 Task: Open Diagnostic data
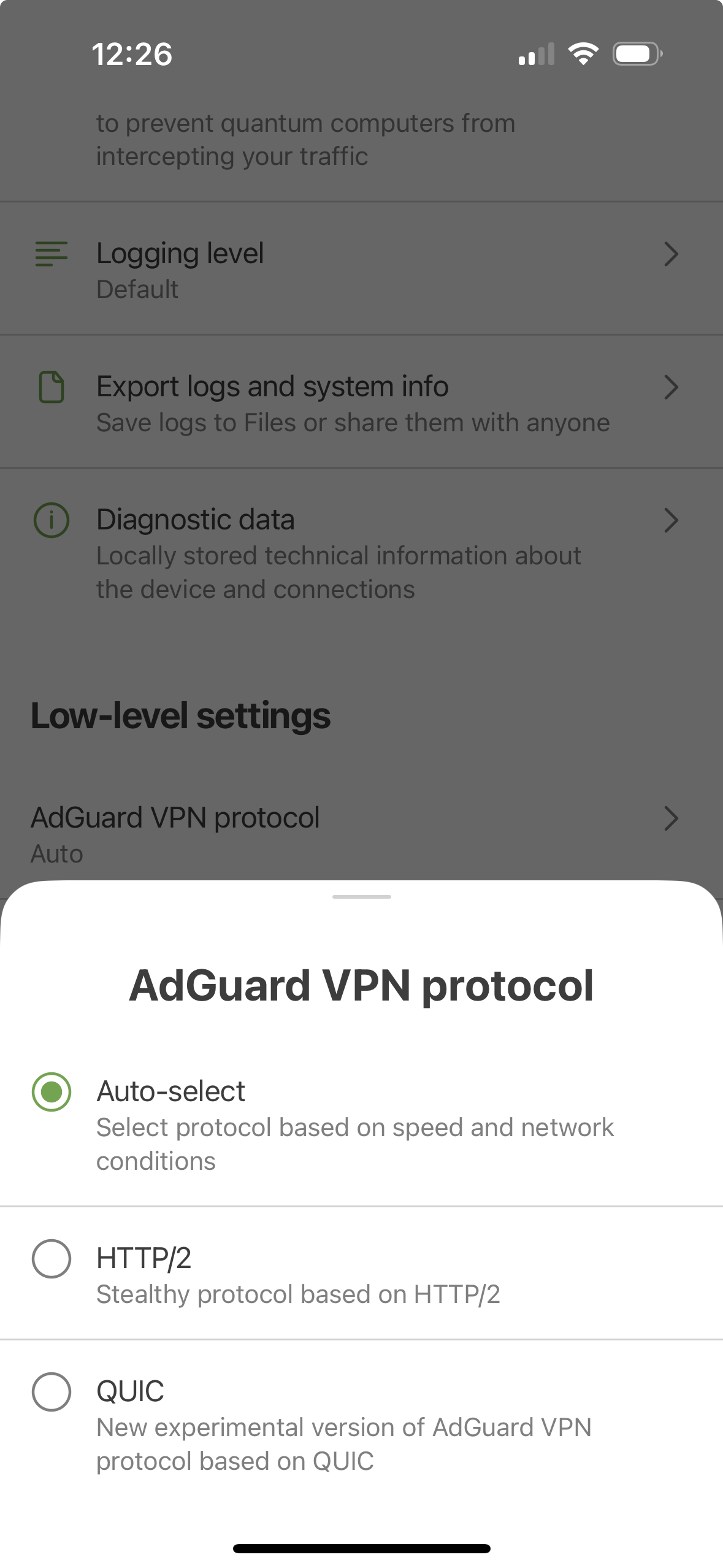361,552
